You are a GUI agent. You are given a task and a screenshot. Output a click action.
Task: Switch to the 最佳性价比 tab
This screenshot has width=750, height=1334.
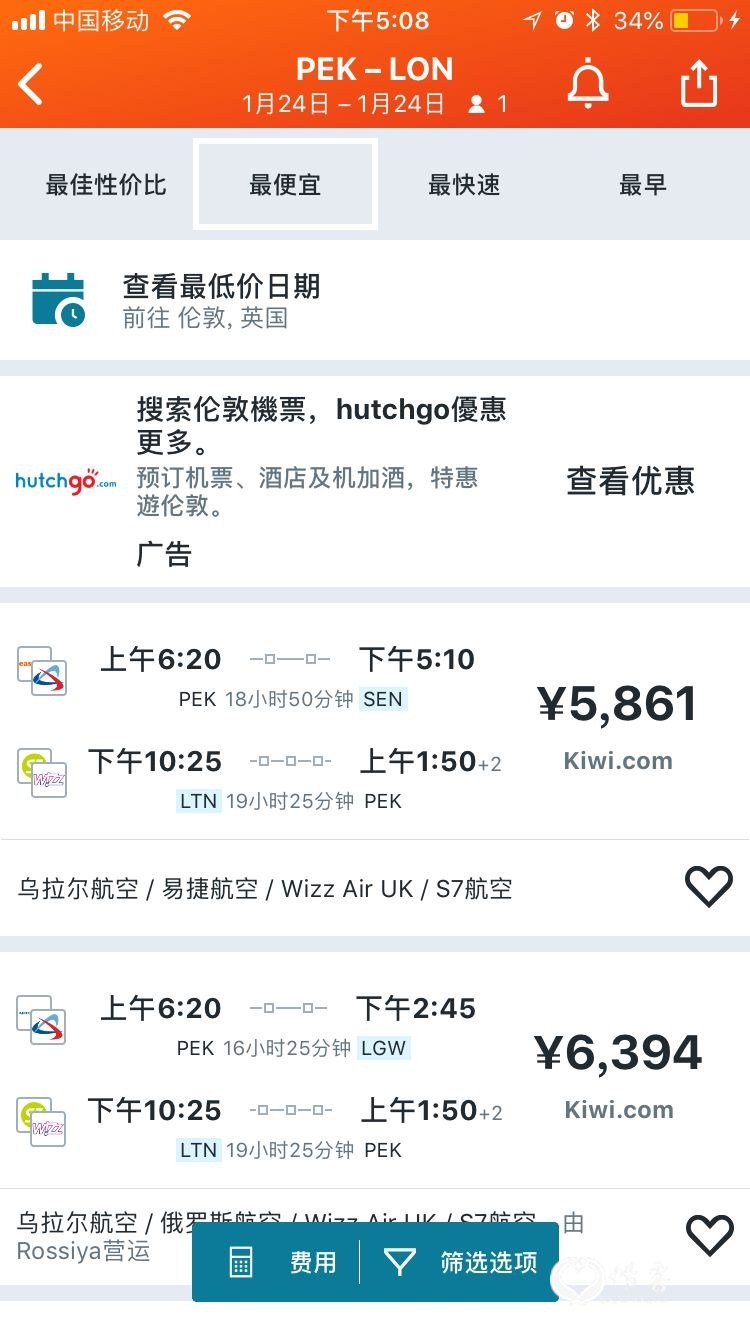pos(105,185)
